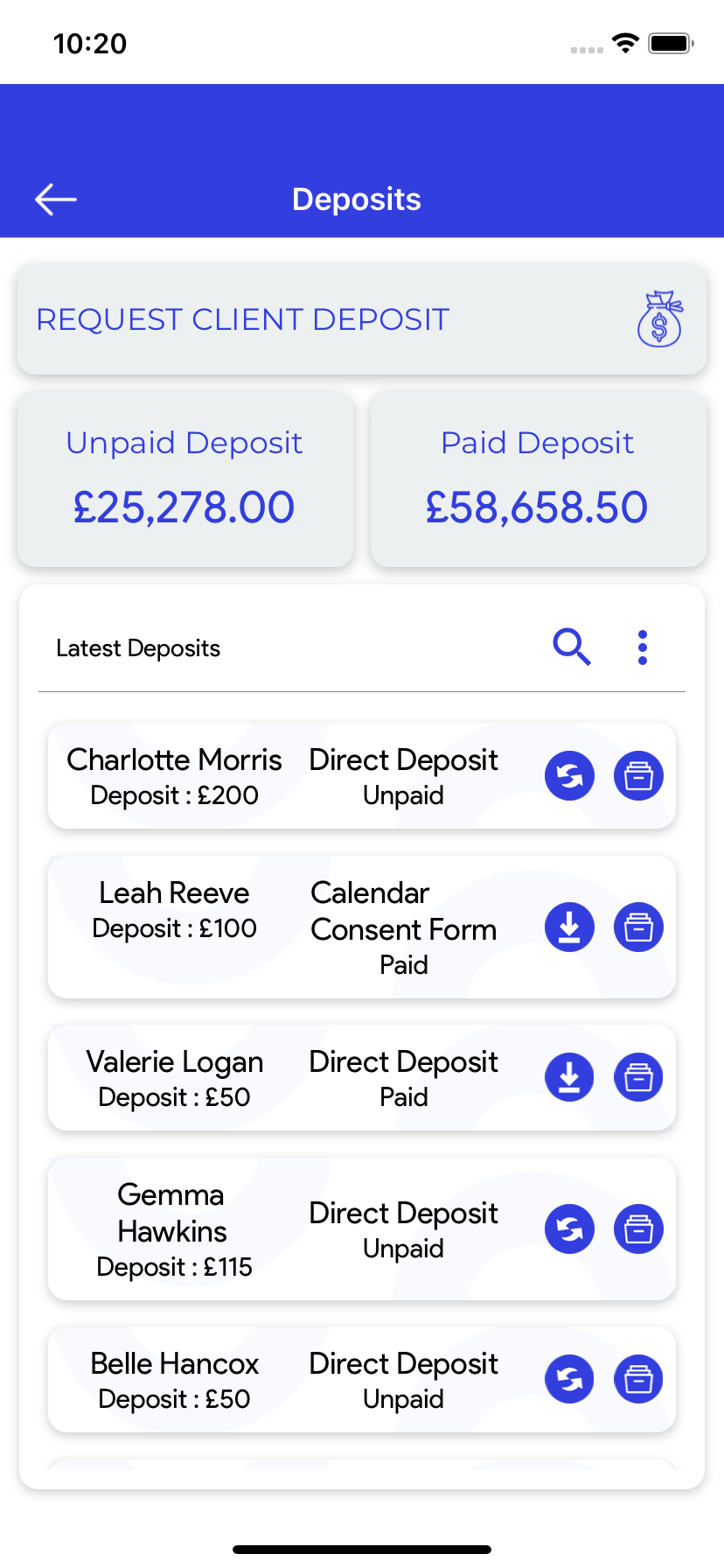Archive Charlotte Morris's deposit

pyautogui.click(x=638, y=776)
